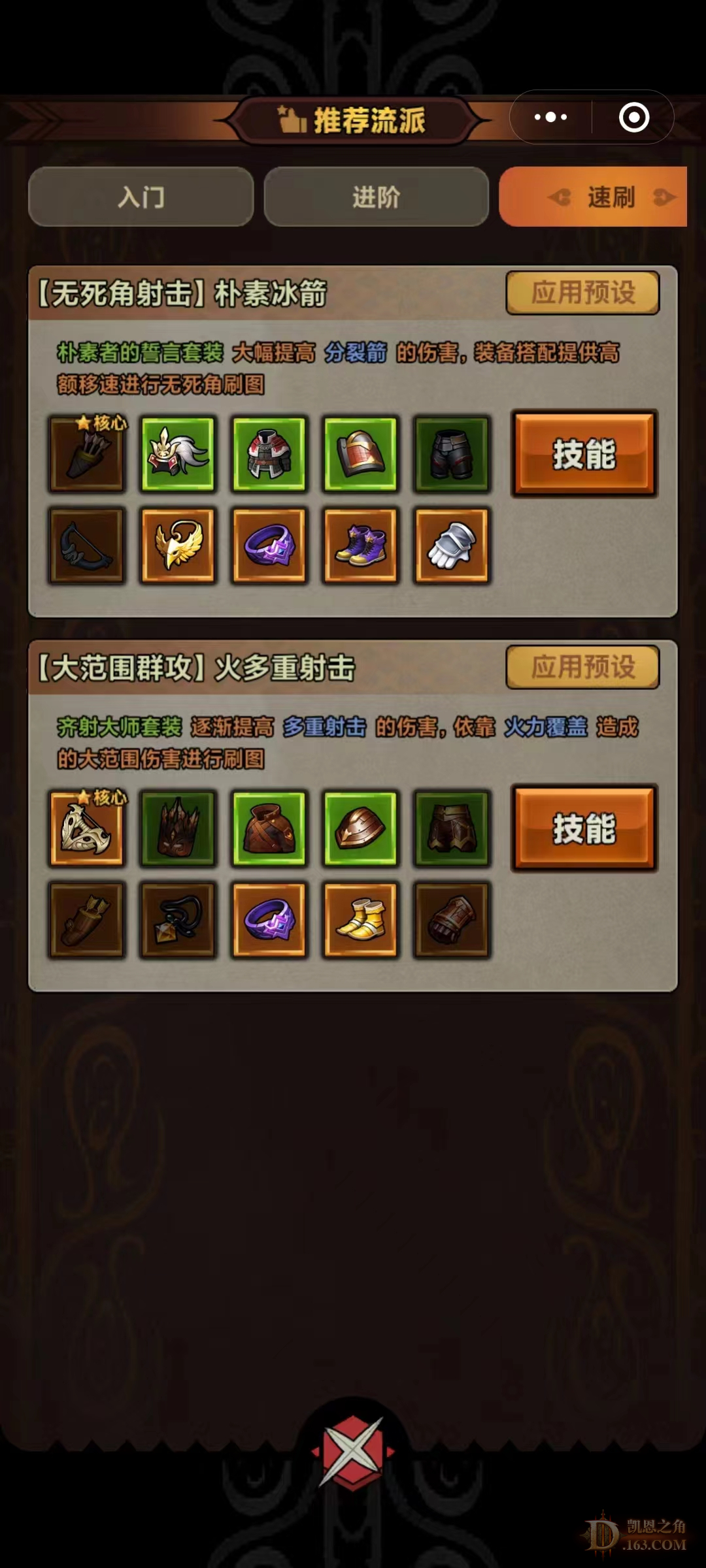View golden winged amulet in 朴素冰箭
The height and width of the screenshot is (1568, 706).
(x=178, y=546)
